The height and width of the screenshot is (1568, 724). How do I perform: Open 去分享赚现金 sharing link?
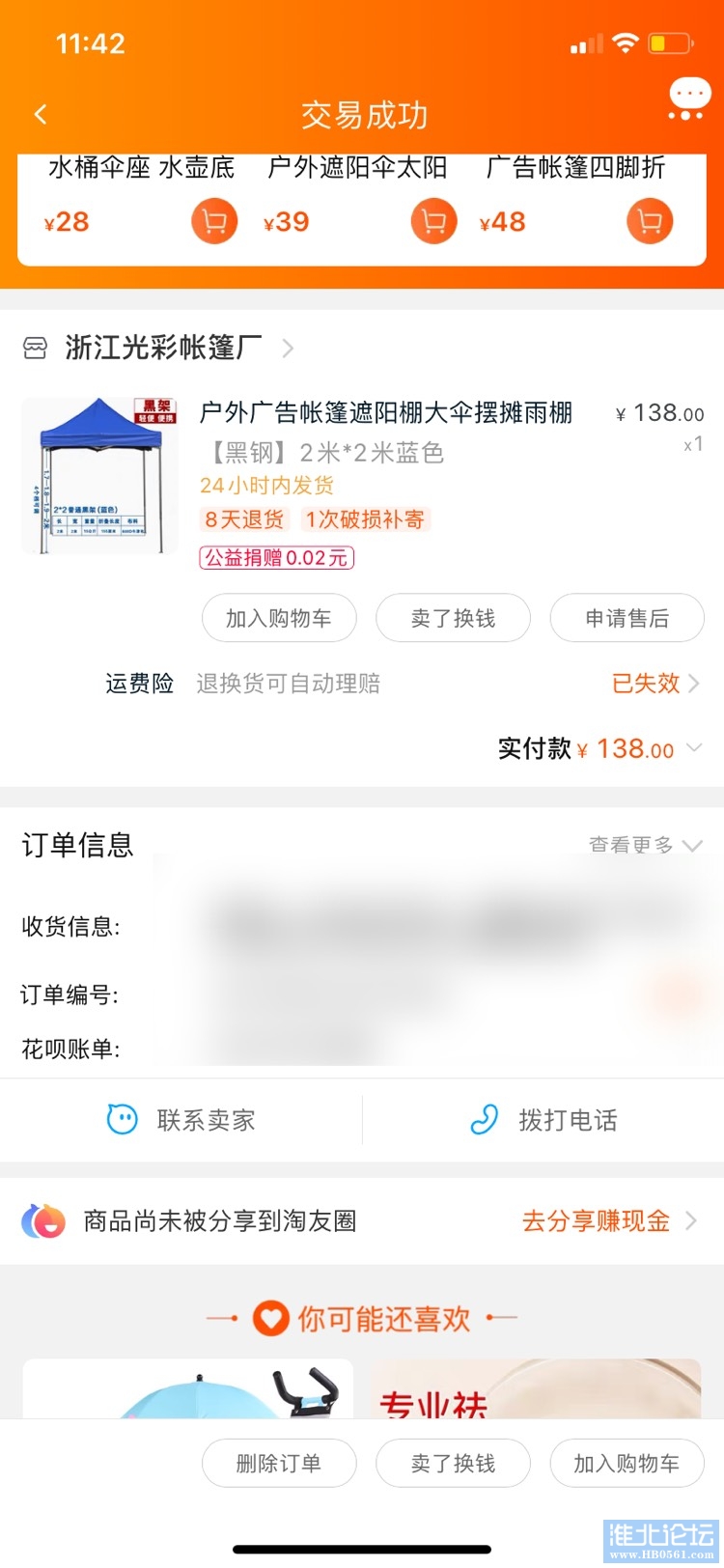(x=608, y=1220)
